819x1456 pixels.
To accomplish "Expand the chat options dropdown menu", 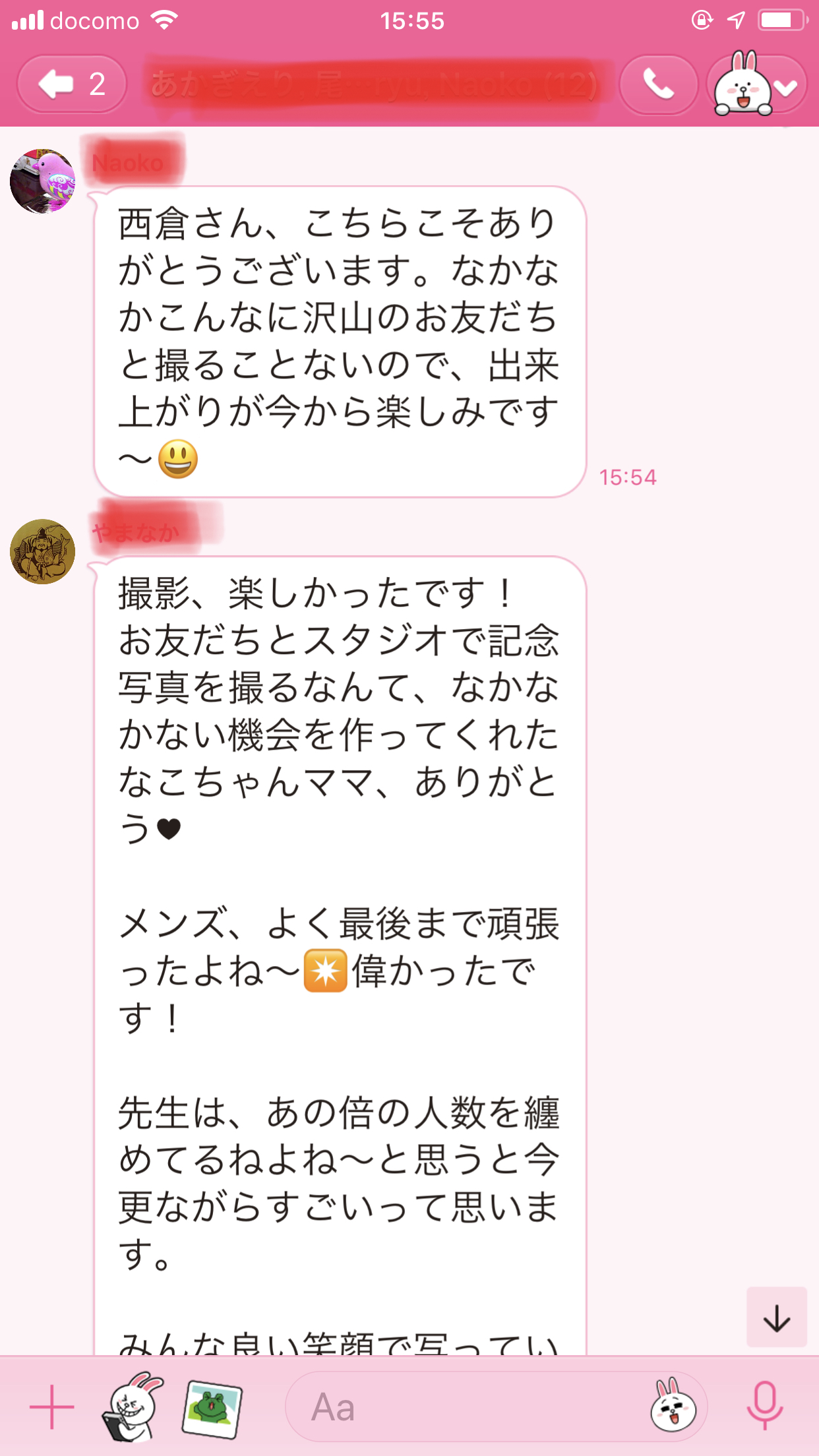I will coord(757,84).
